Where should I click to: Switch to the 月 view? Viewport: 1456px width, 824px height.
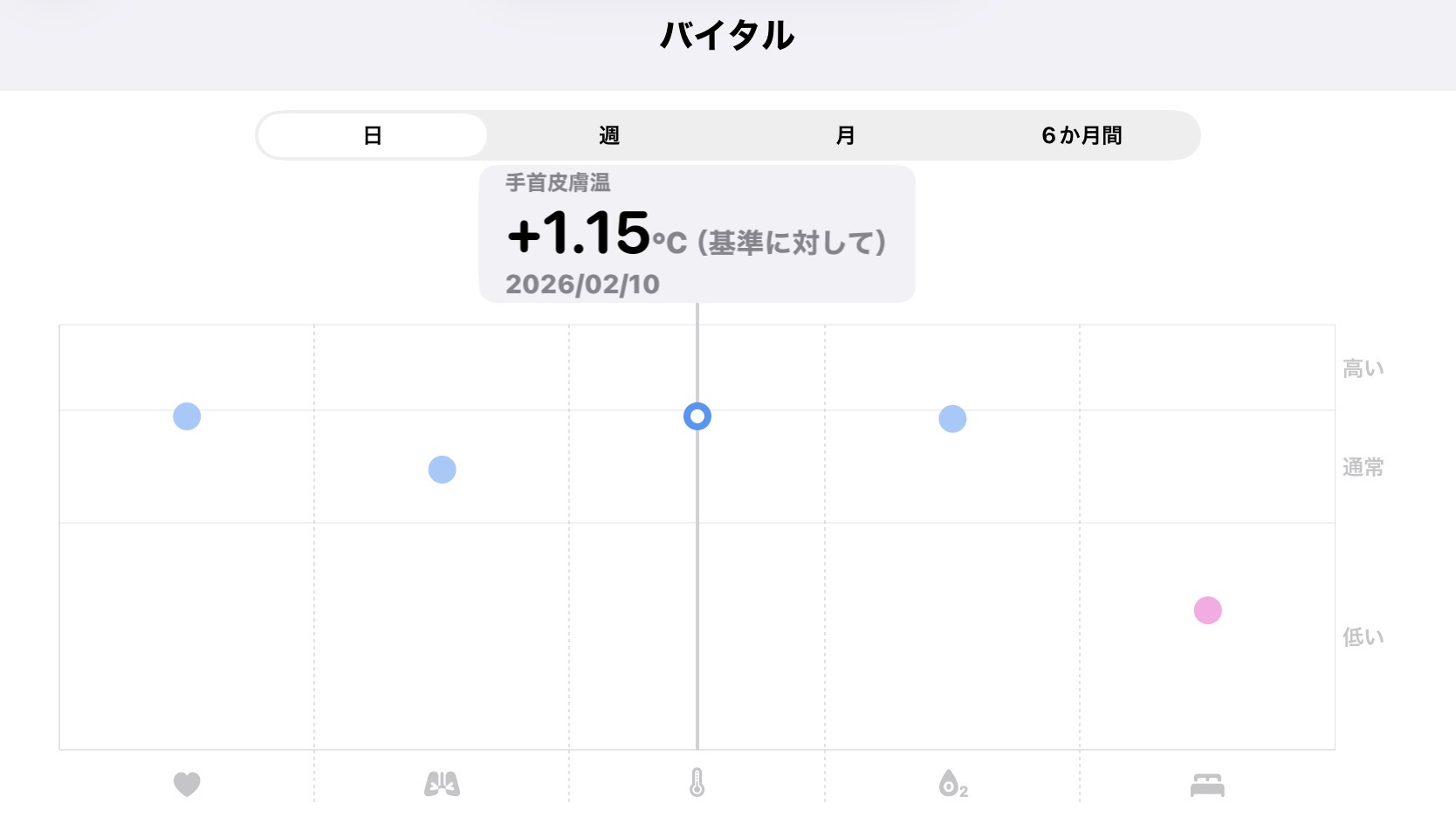[x=845, y=135]
